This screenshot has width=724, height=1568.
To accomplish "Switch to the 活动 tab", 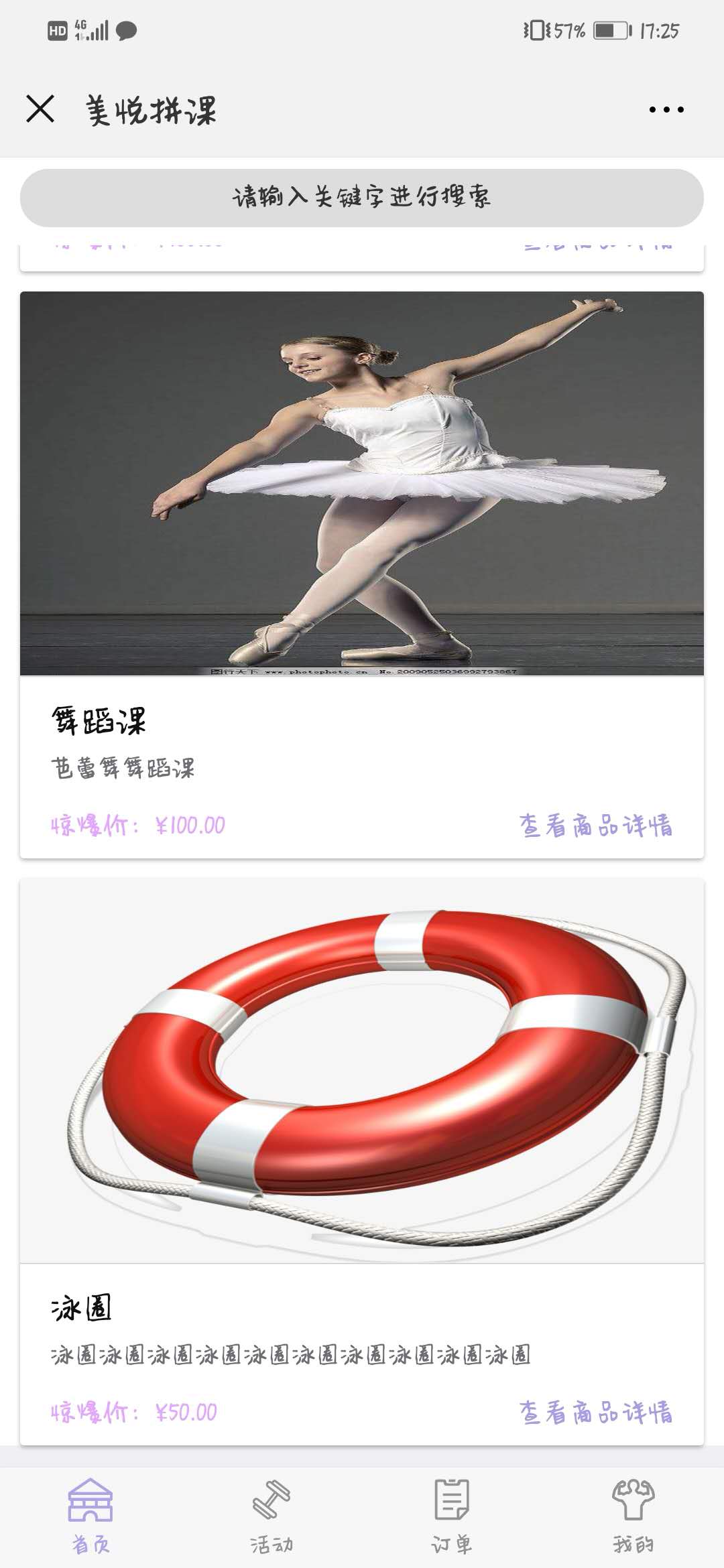I will (x=271, y=1516).
